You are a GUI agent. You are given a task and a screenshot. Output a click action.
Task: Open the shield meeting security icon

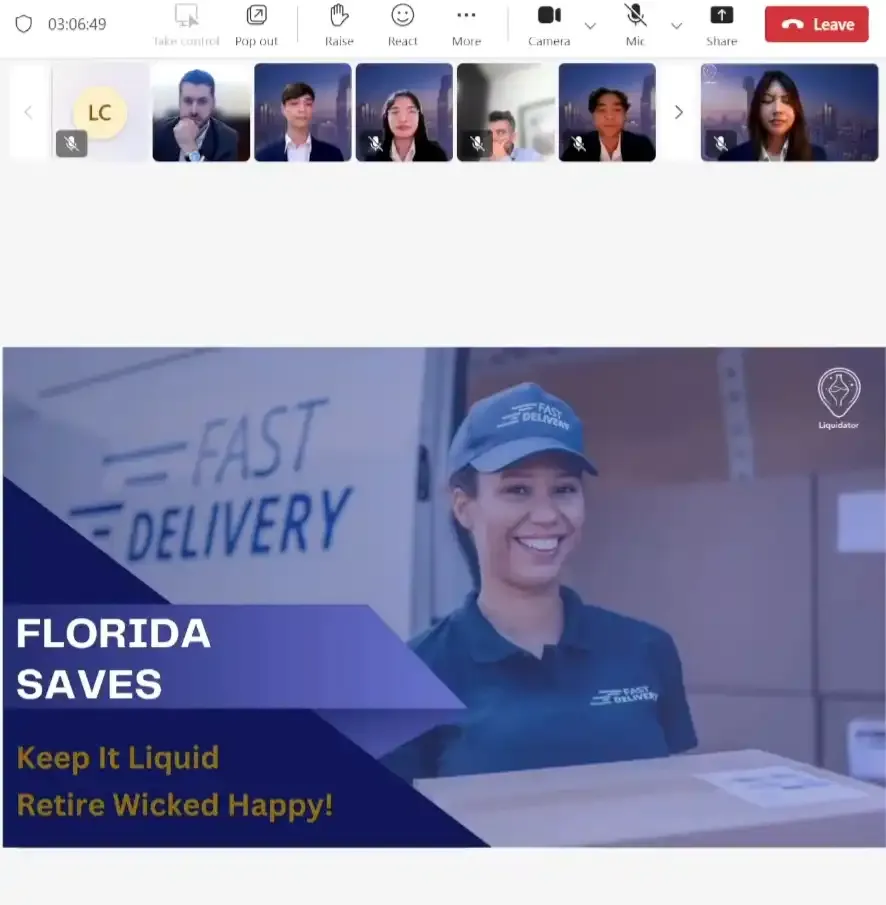click(x=23, y=24)
